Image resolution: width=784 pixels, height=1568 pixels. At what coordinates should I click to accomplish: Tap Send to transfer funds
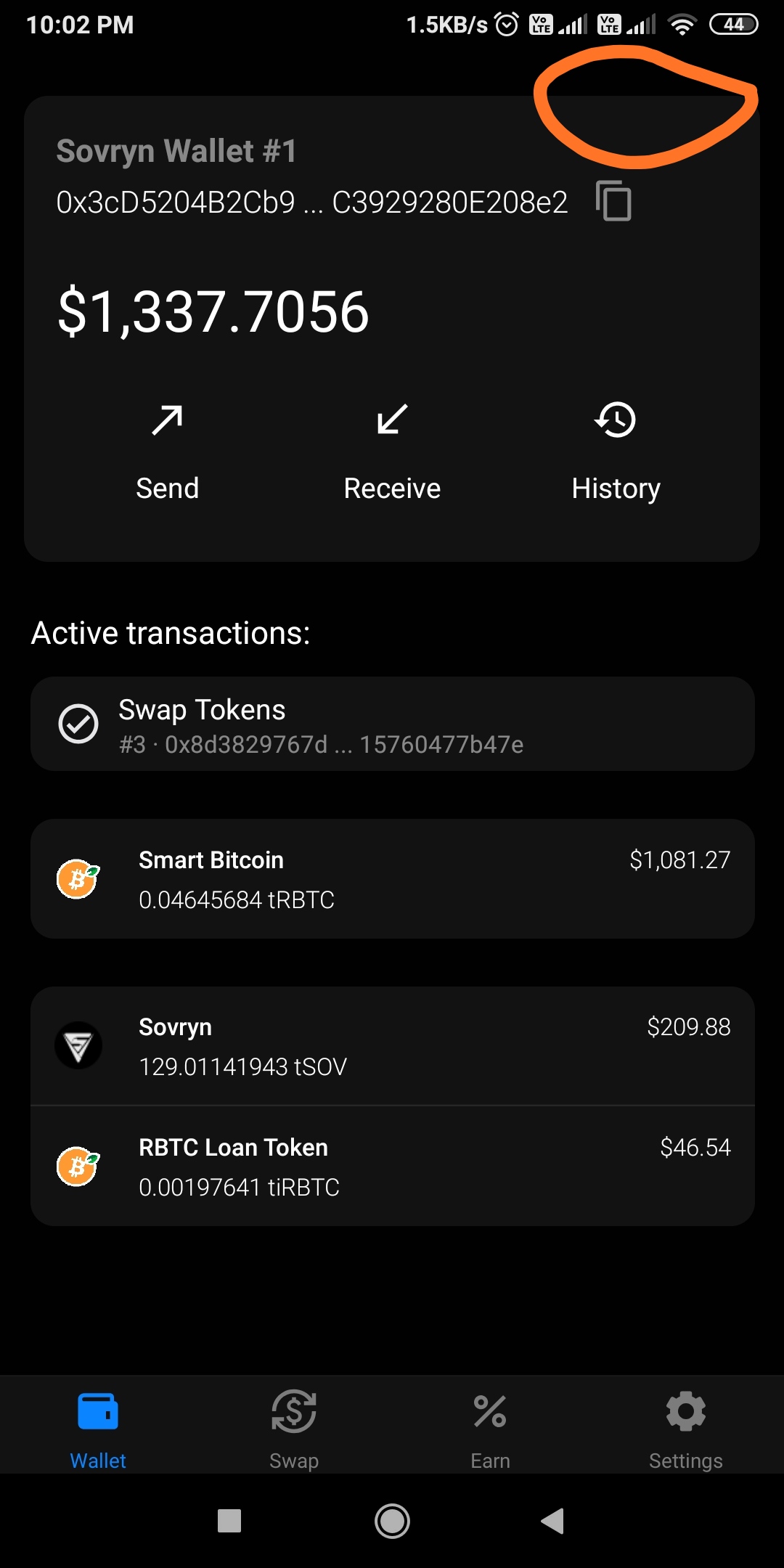[167, 452]
